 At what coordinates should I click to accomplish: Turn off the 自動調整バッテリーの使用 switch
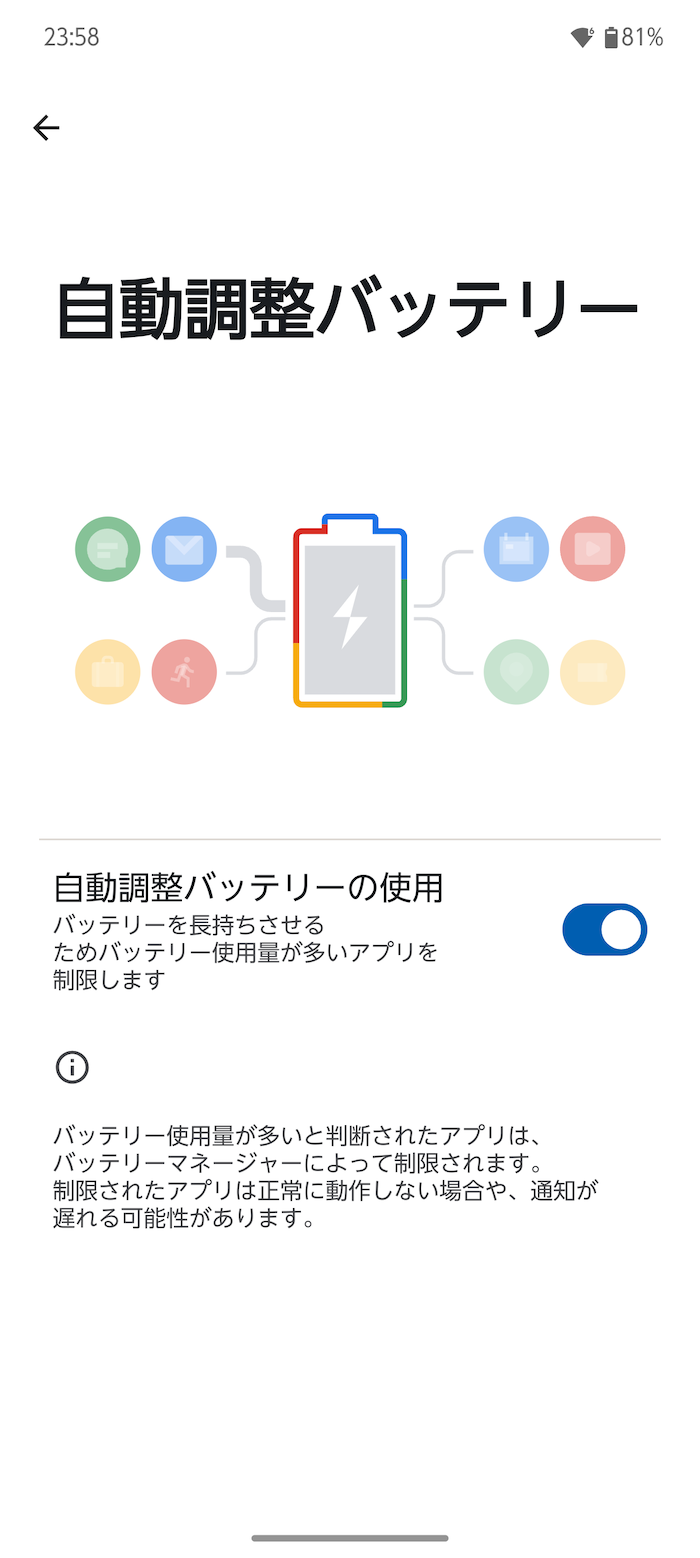(x=605, y=930)
